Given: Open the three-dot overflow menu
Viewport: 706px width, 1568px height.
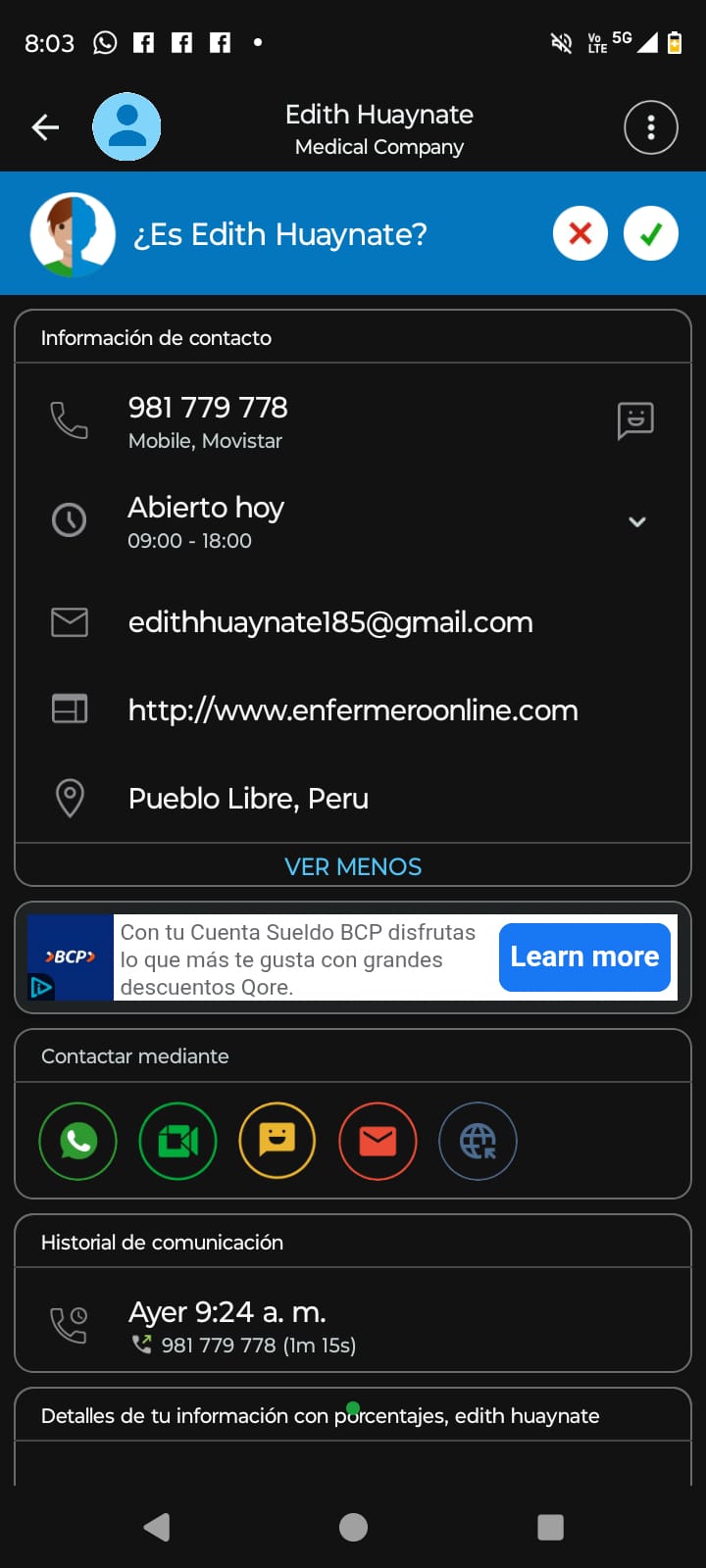Looking at the screenshot, I should [650, 127].
